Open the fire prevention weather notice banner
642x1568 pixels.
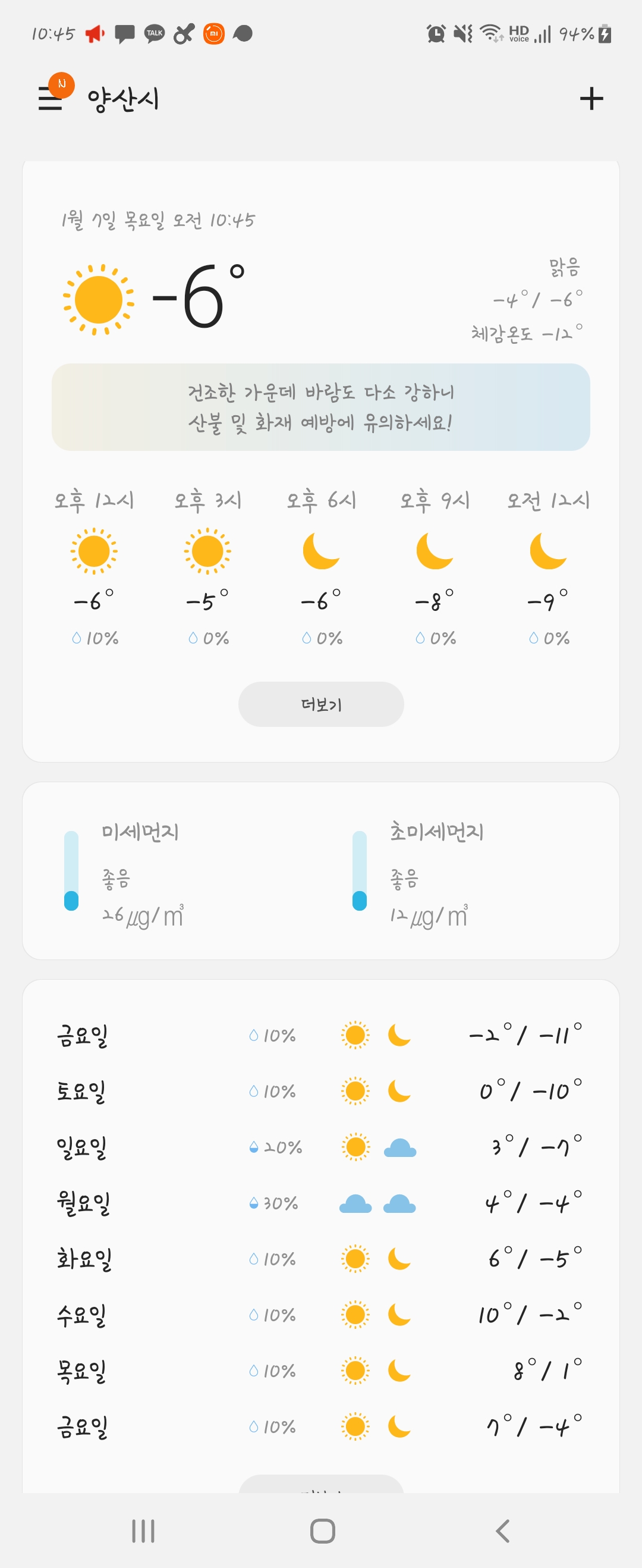320,407
